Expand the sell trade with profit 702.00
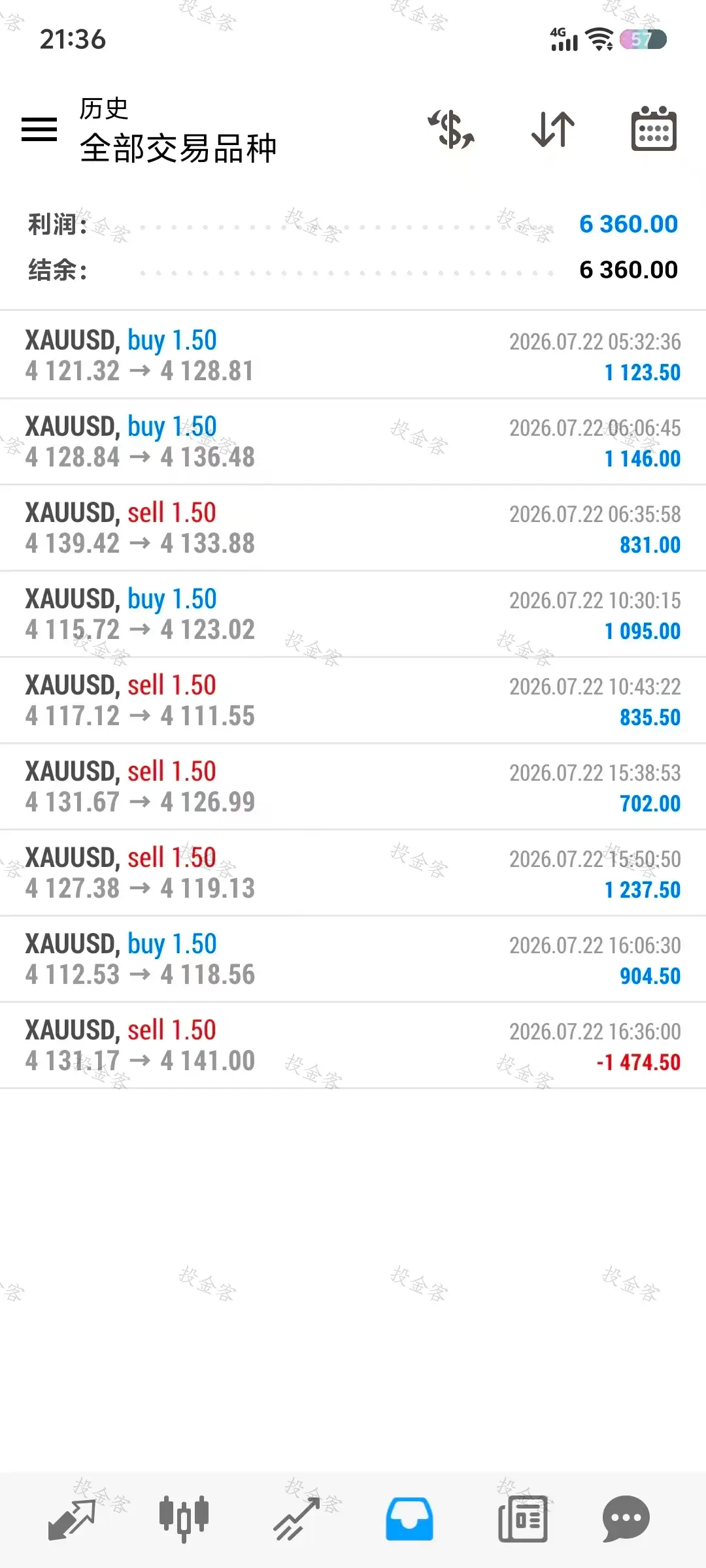This screenshot has height=1568, width=706. tap(353, 787)
